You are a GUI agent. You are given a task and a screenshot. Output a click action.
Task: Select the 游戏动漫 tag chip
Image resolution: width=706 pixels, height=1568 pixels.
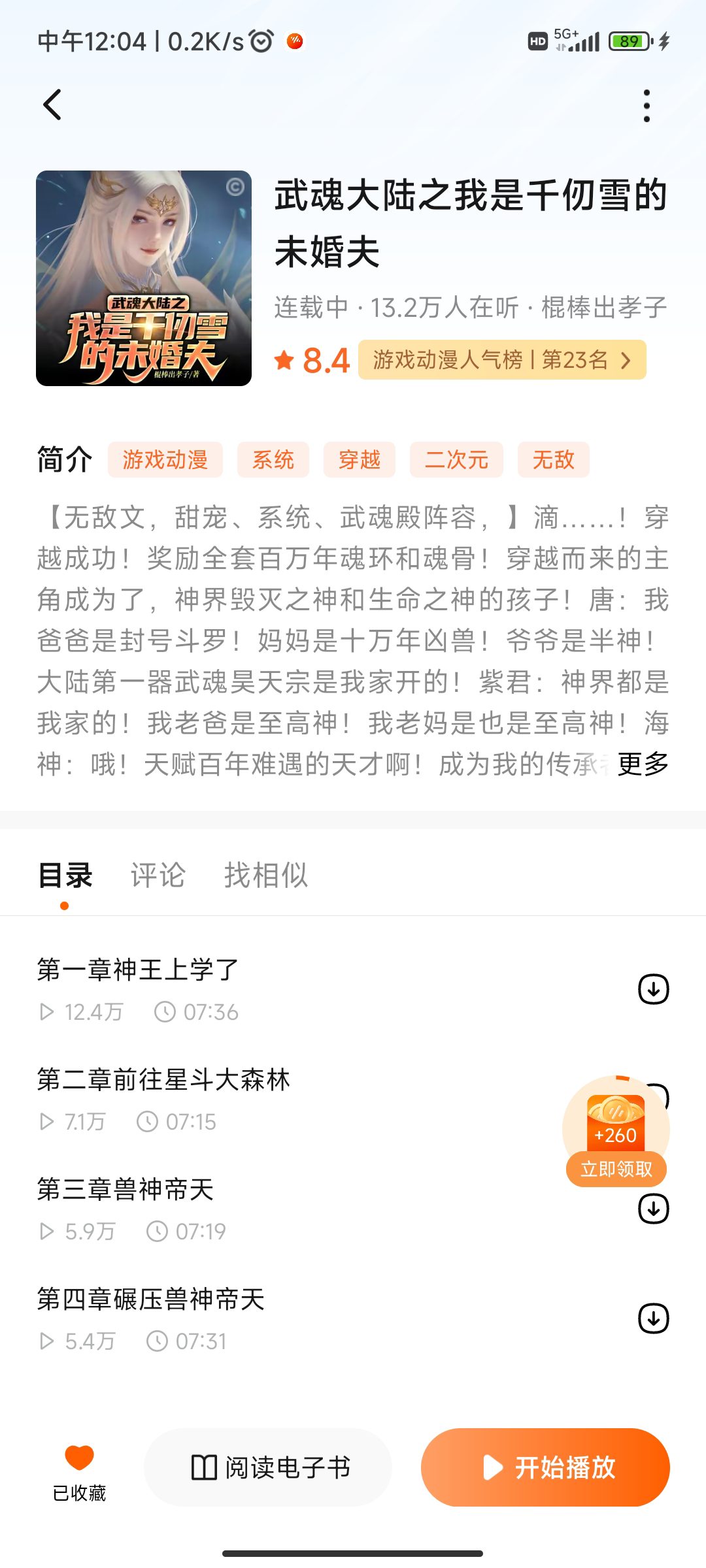pyautogui.click(x=165, y=460)
